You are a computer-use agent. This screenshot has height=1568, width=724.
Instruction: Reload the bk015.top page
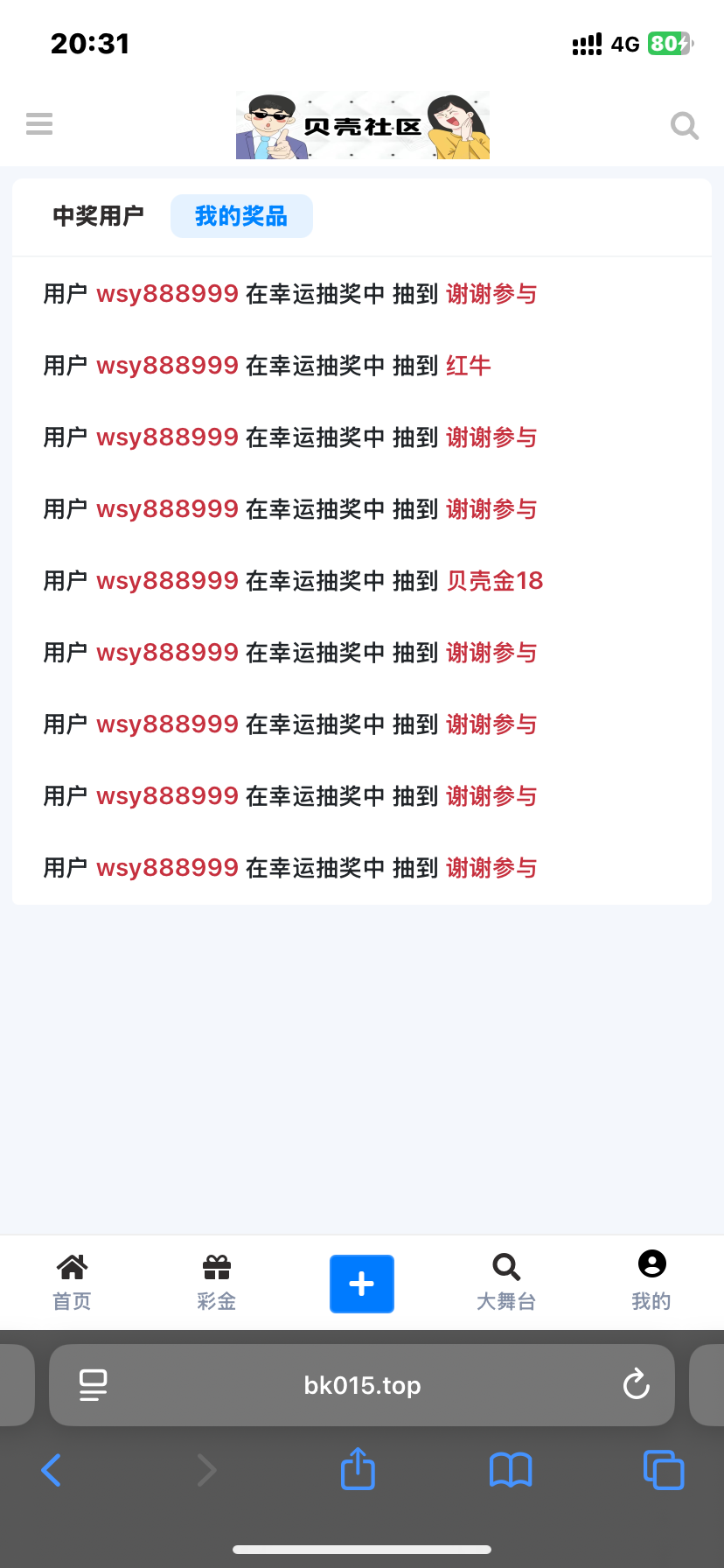point(636,1384)
